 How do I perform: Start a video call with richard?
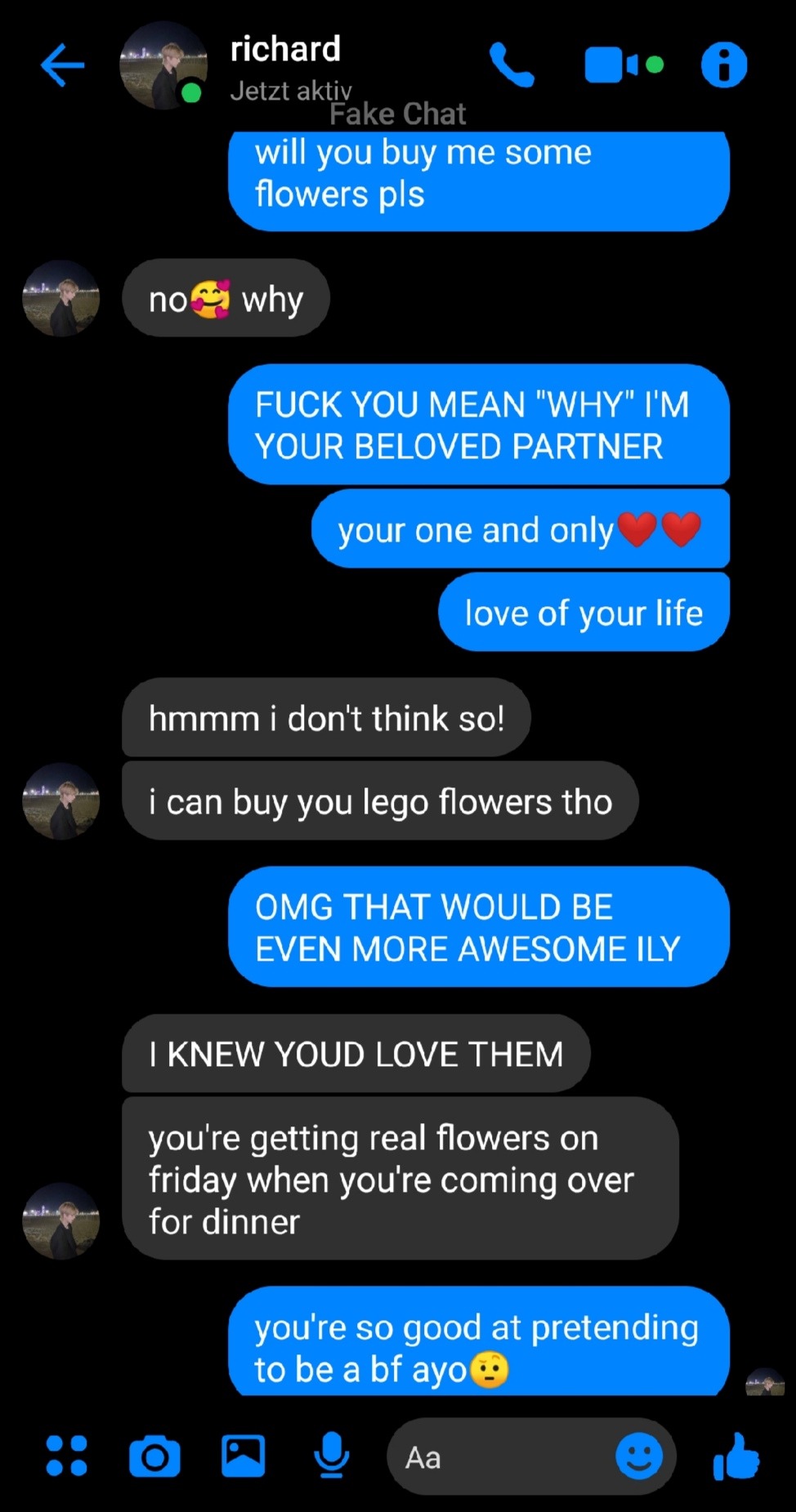click(x=622, y=65)
